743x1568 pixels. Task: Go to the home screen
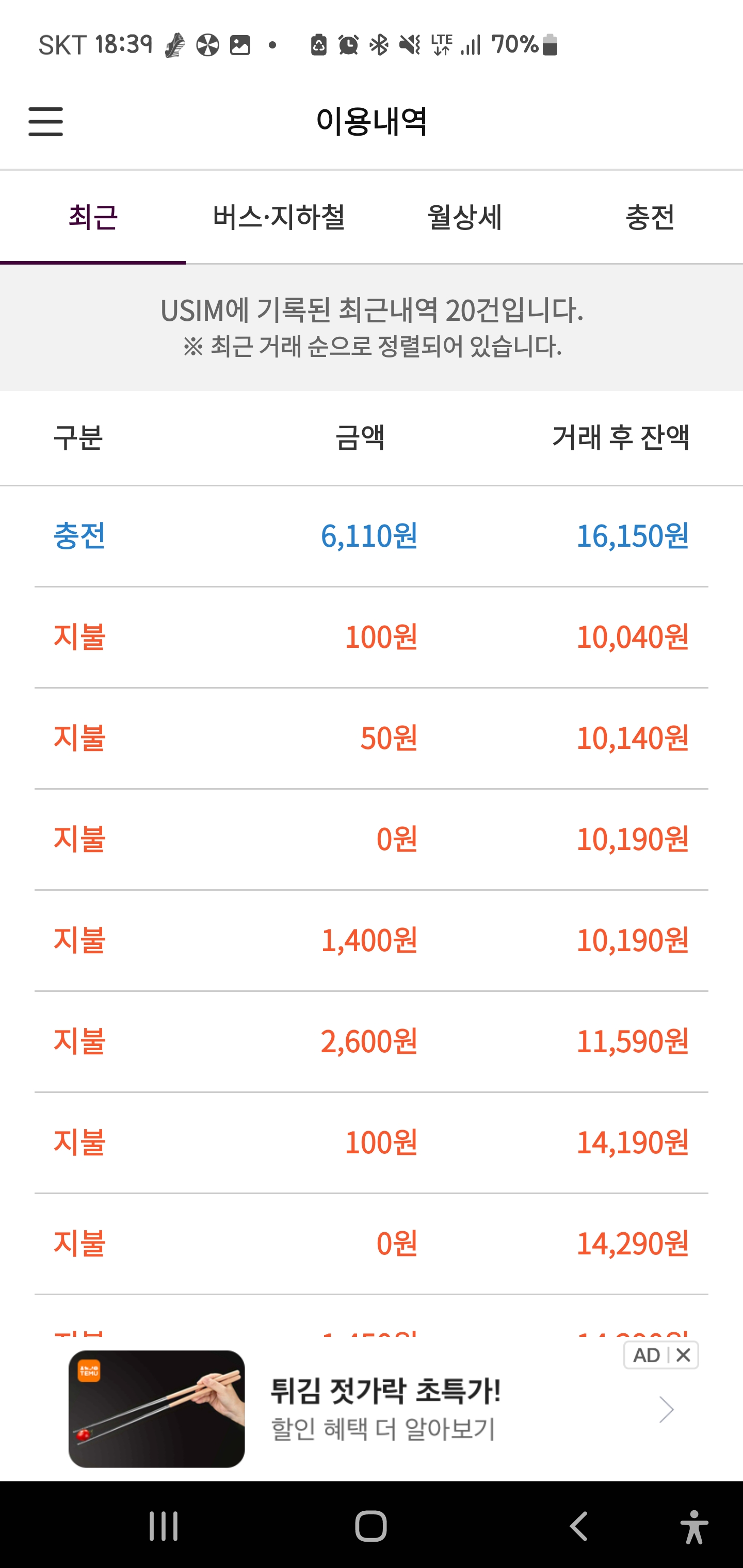coord(371,1526)
